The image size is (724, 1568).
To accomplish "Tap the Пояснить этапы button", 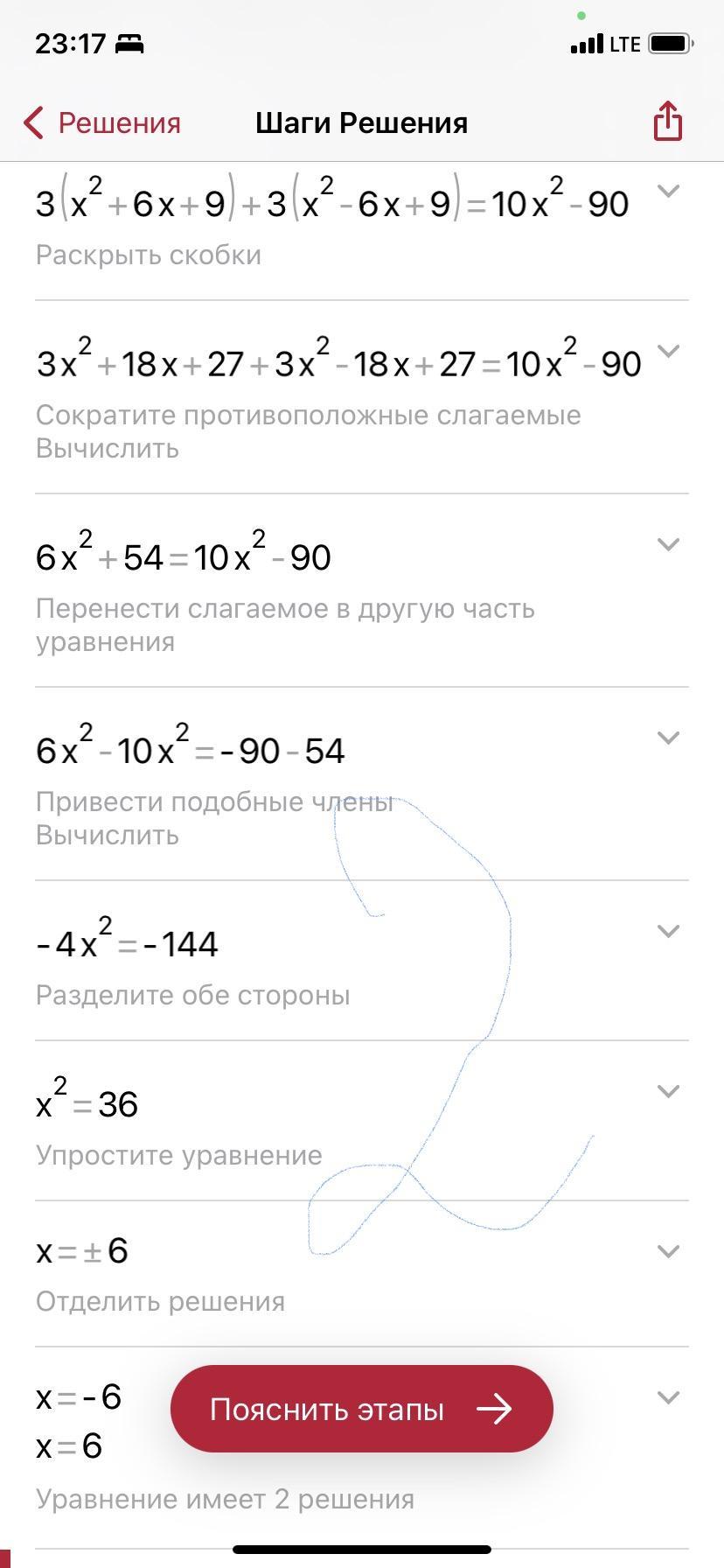I will pos(361,1409).
